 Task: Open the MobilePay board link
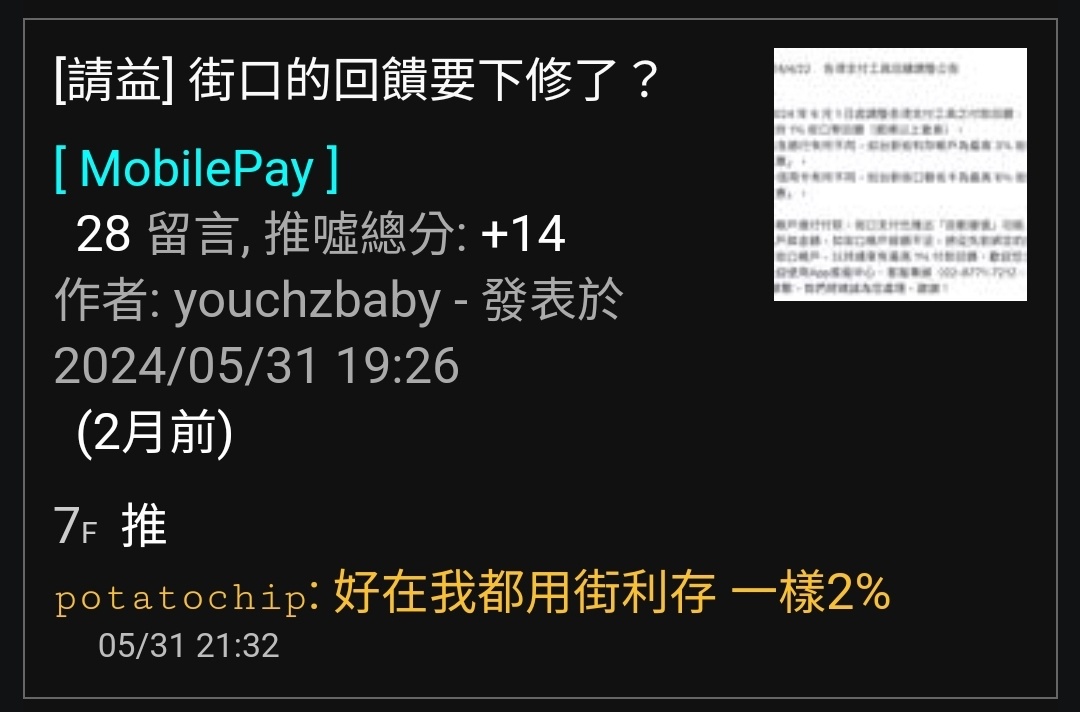[x=196, y=169]
